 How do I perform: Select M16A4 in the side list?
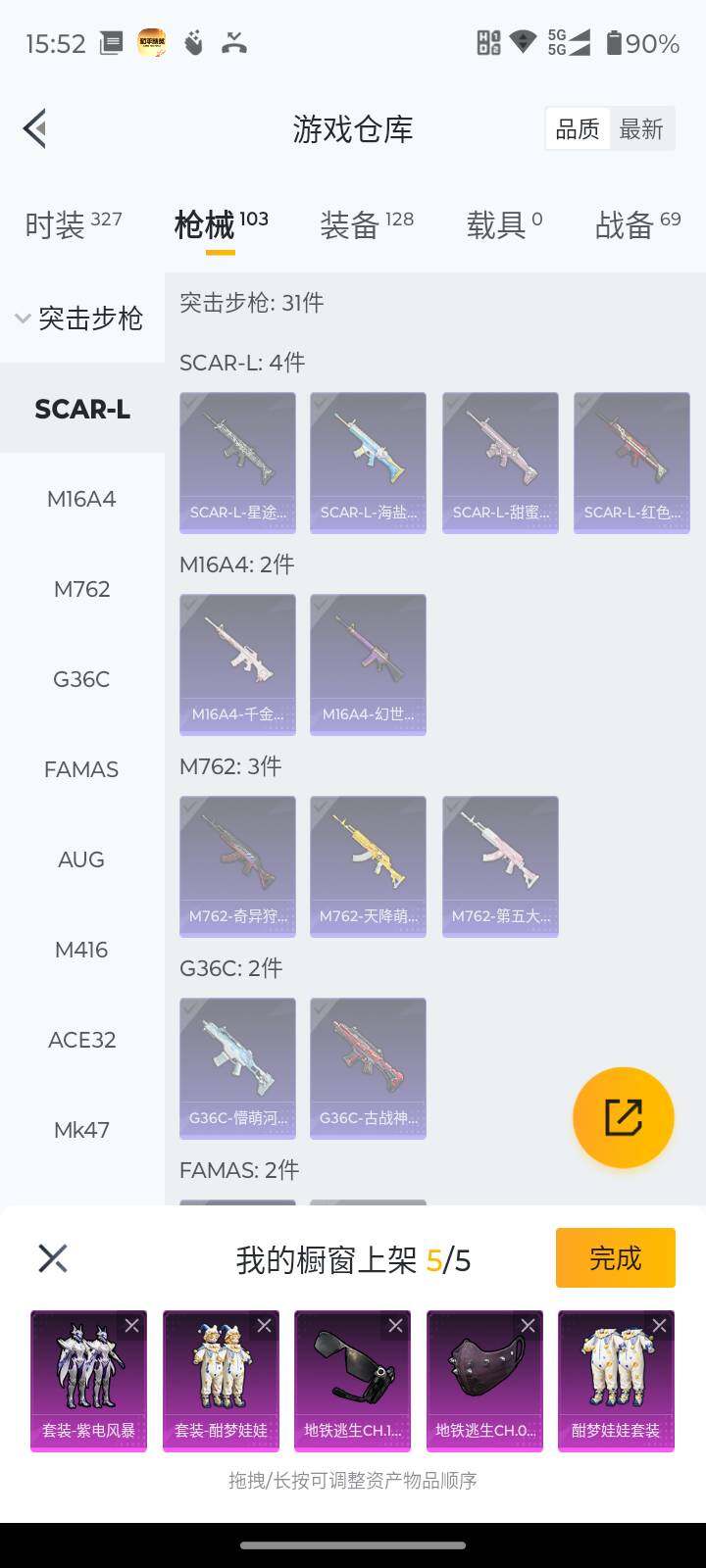[81, 499]
